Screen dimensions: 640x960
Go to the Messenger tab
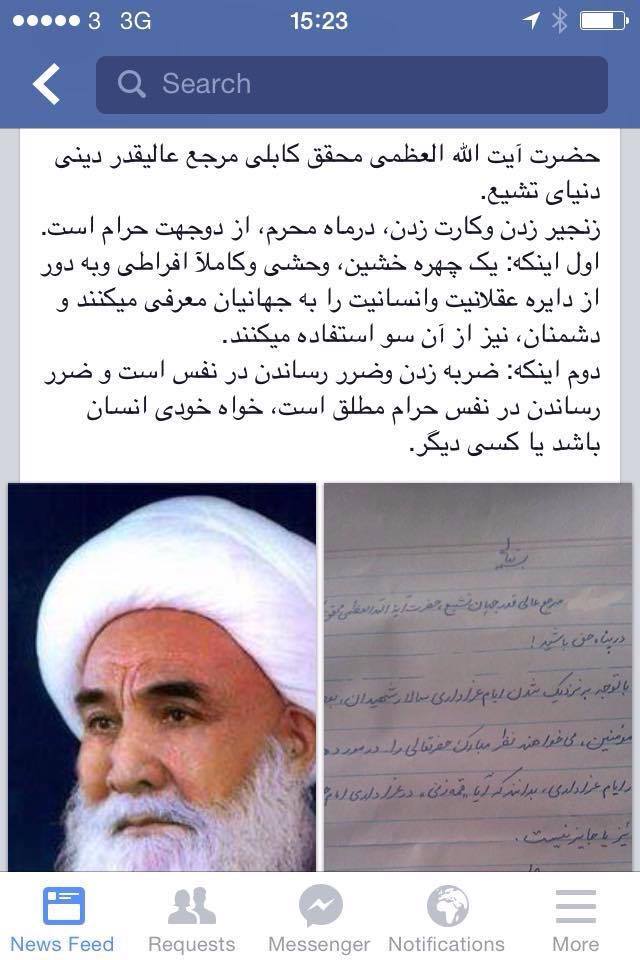click(320, 919)
